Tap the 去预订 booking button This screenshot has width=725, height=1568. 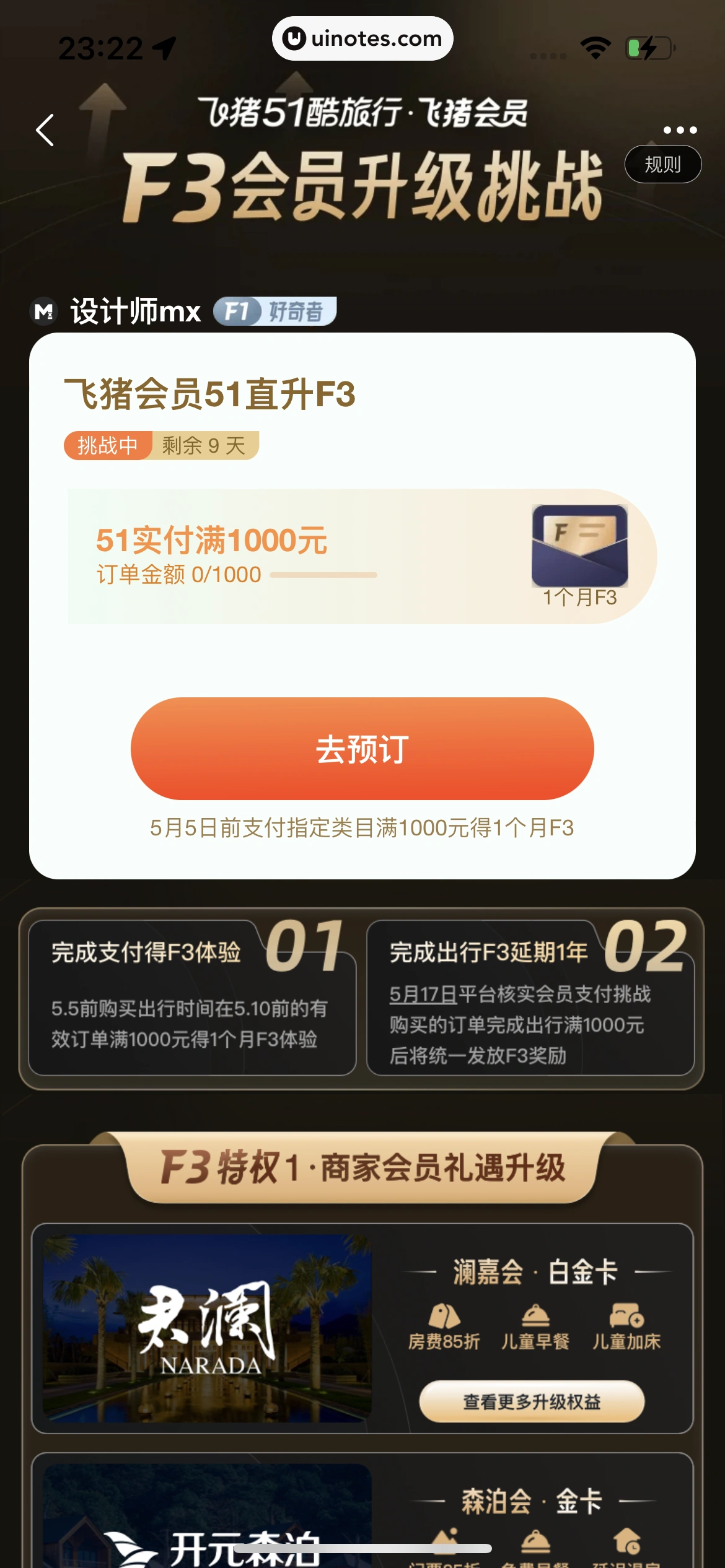click(362, 749)
